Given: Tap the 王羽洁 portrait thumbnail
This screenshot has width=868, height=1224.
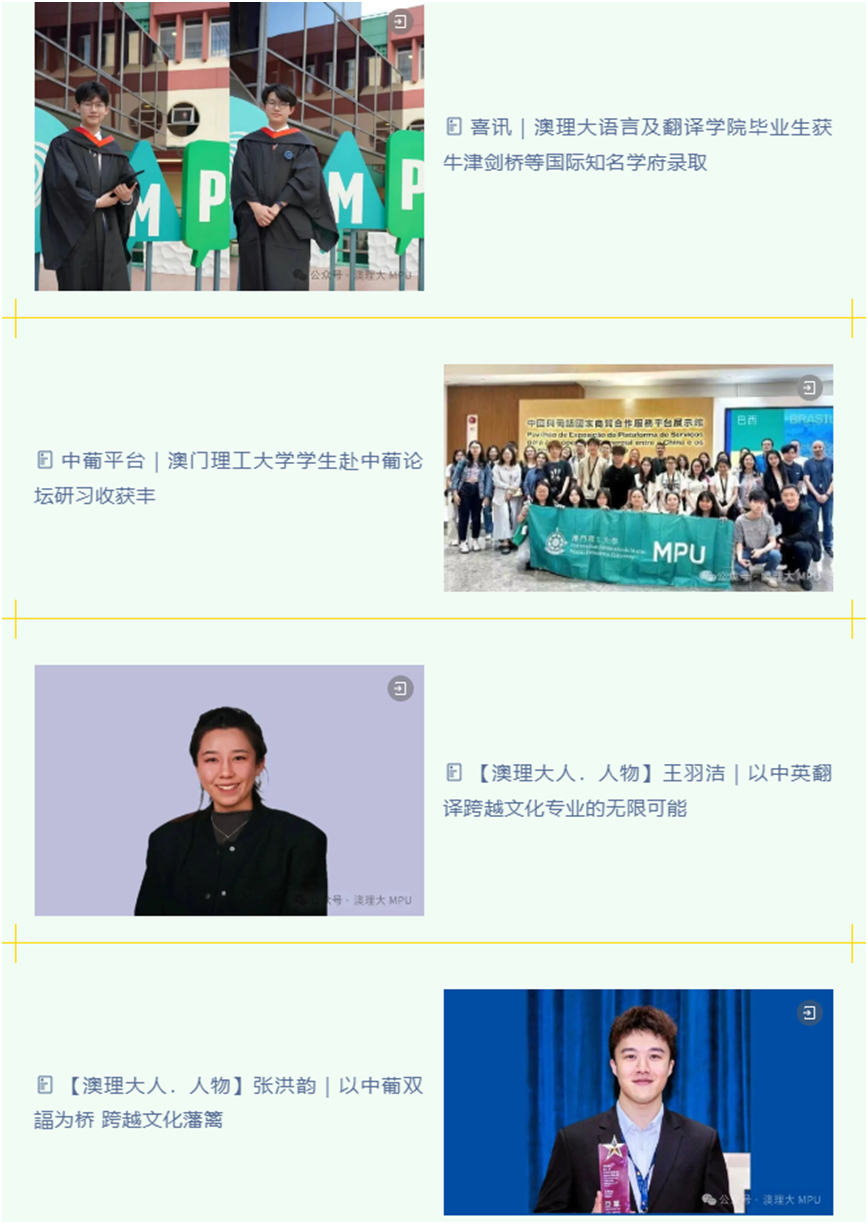Looking at the screenshot, I should point(229,790).
